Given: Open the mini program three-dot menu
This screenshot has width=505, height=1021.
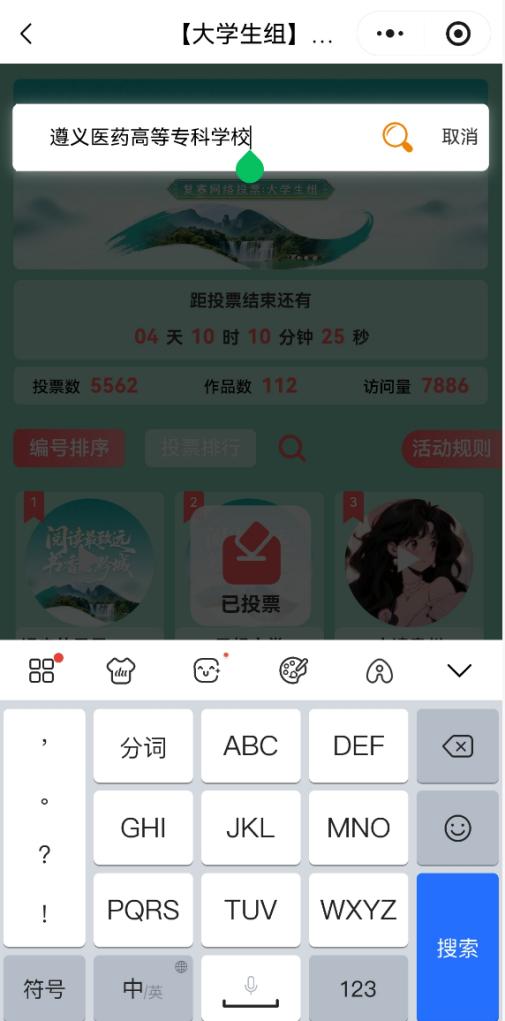Looking at the screenshot, I should pyautogui.click(x=390, y=34).
